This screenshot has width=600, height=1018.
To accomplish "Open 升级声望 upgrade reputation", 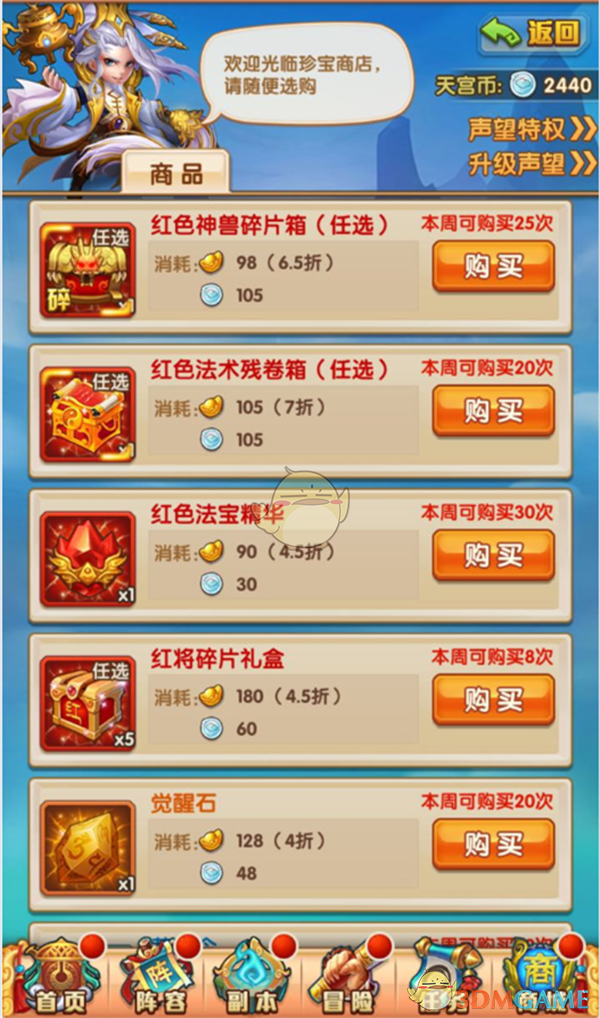I will 531,164.
